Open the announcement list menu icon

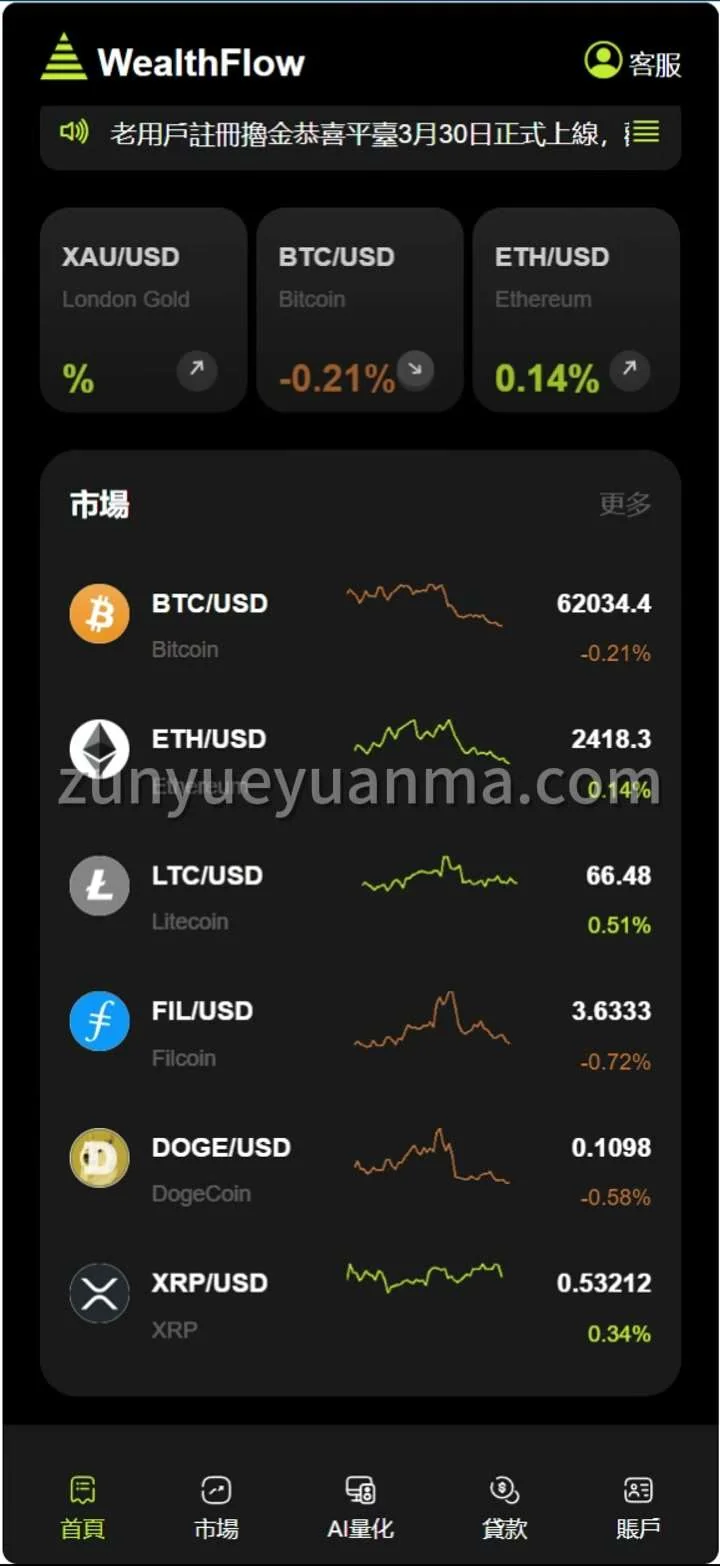point(647,131)
